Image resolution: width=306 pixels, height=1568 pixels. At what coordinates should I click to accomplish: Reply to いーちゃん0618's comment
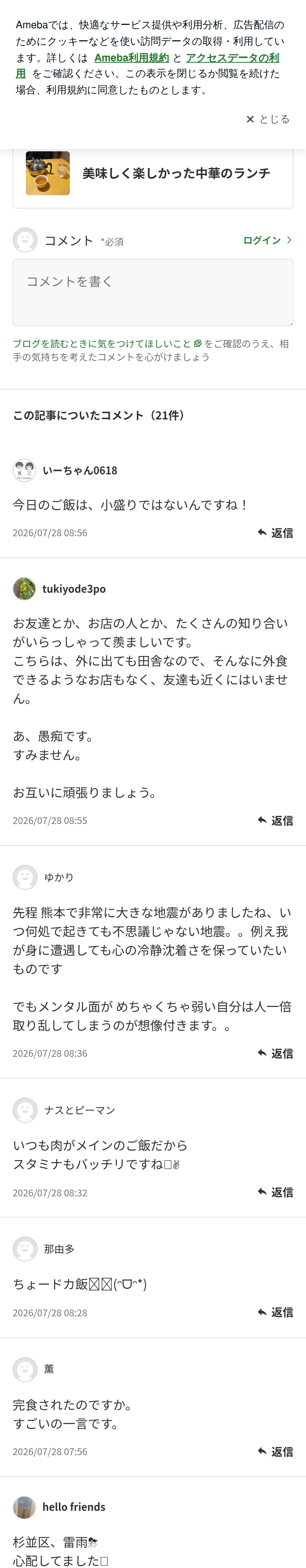pos(275,533)
